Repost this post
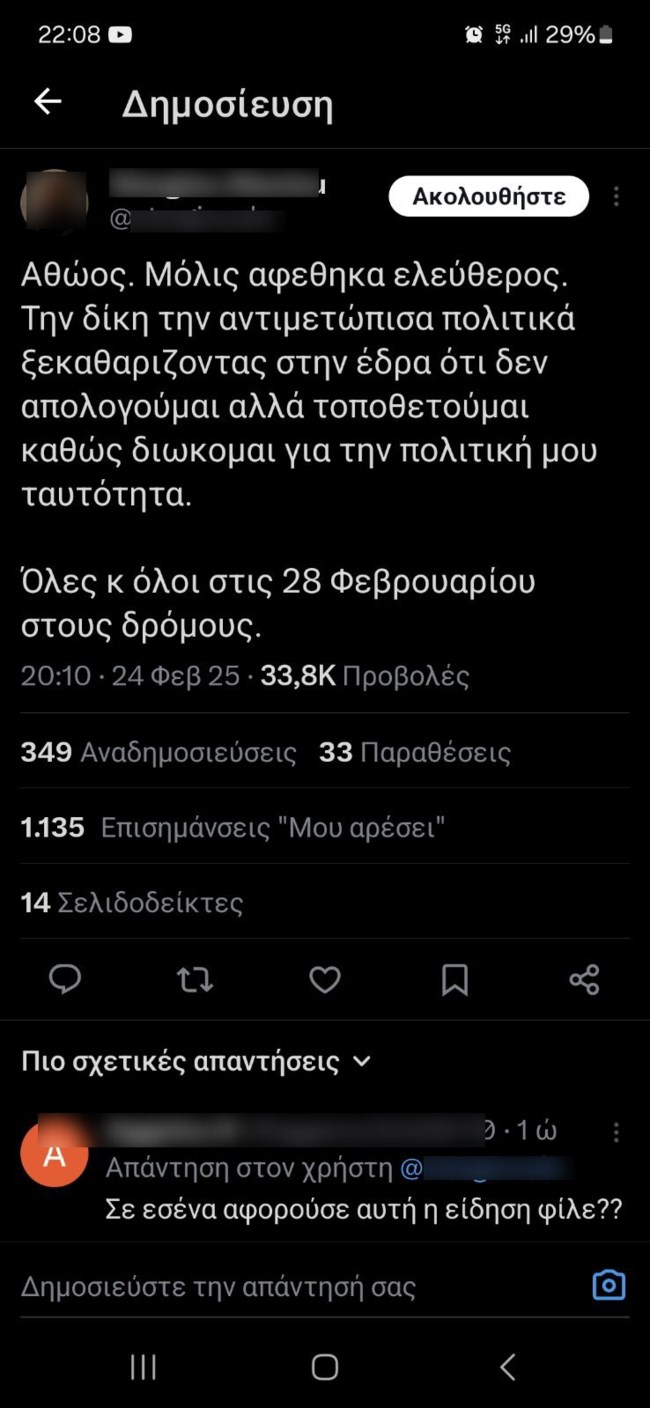Image resolution: width=650 pixels, height=1408 pixels. (x=195, y=979)
